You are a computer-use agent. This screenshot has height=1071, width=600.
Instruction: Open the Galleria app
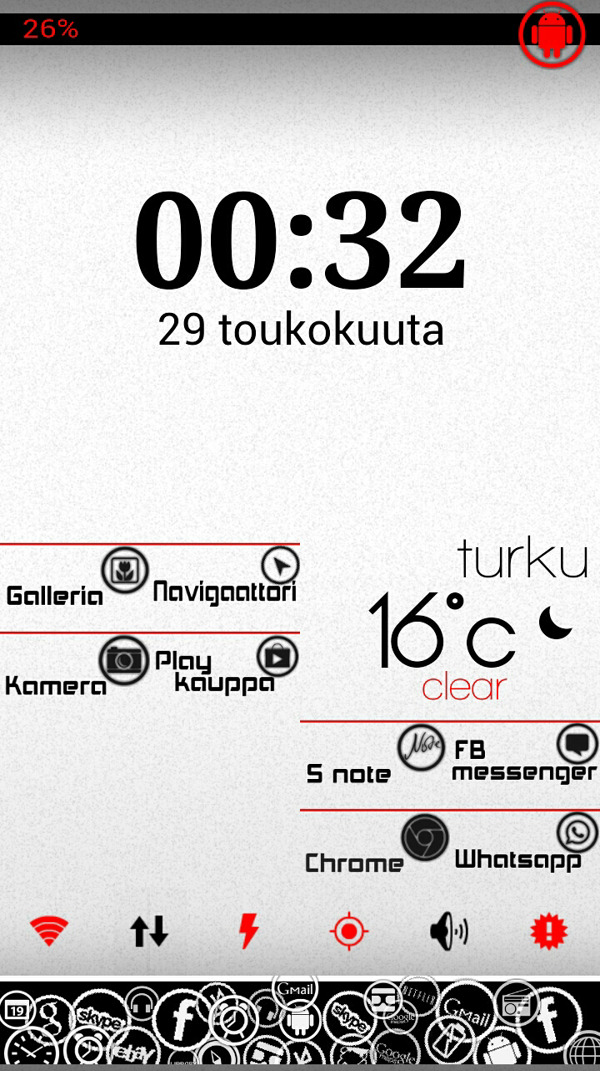[x=123, y=571]
